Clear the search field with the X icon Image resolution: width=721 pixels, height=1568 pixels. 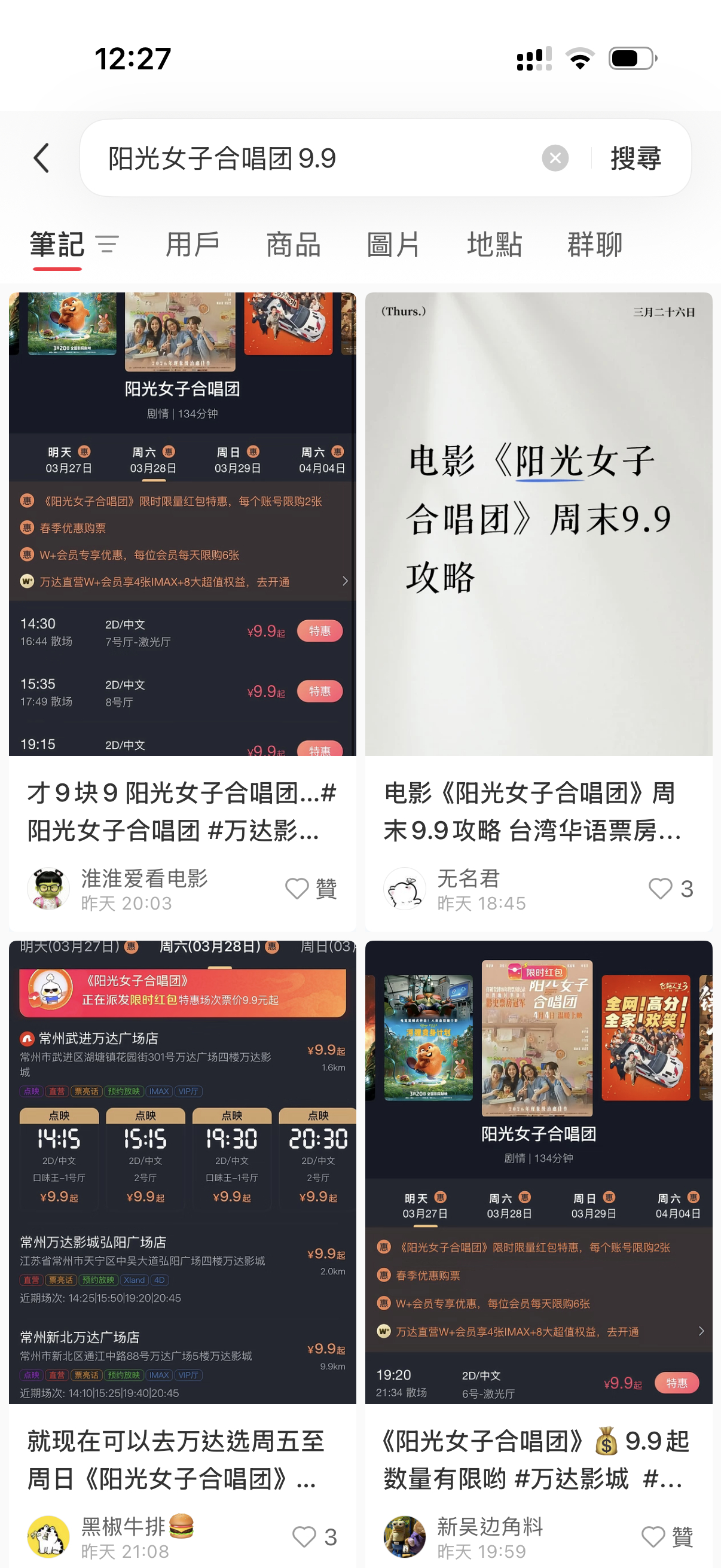pyautogui.click(x=555, y=158)
